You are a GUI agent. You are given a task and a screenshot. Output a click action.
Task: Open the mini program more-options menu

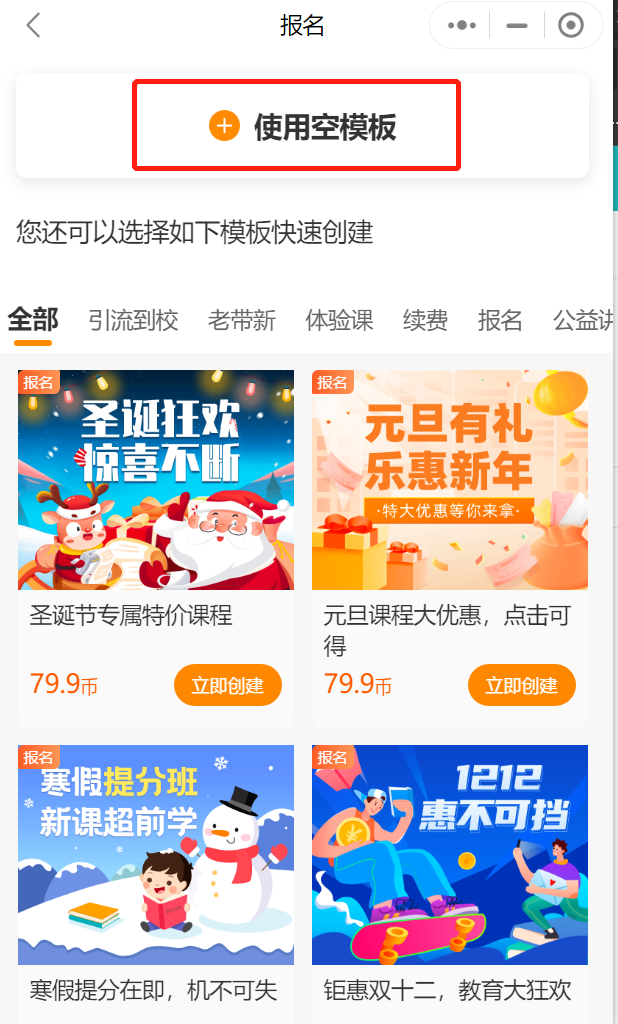[462, 25]
